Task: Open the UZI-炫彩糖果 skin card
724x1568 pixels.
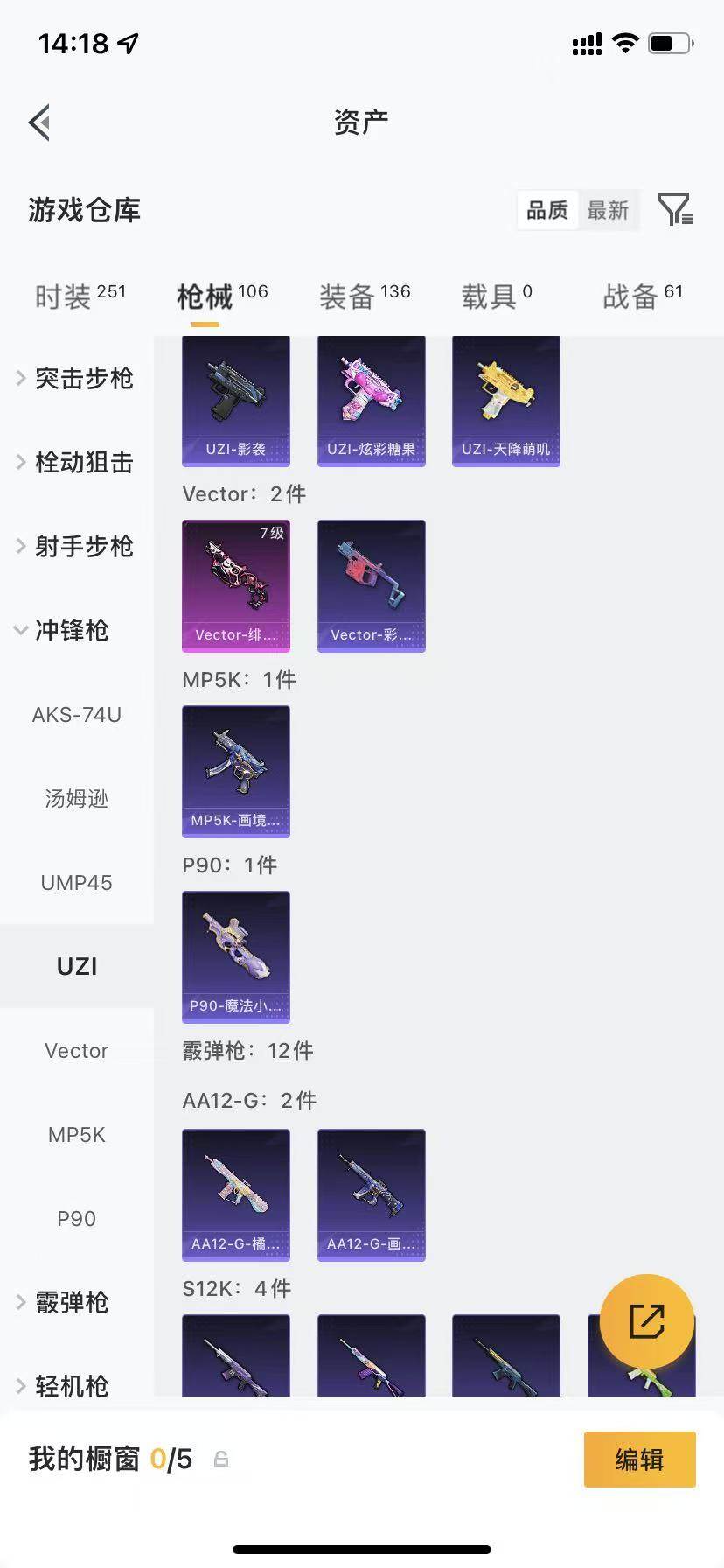Action: click(x=372, y=402)
